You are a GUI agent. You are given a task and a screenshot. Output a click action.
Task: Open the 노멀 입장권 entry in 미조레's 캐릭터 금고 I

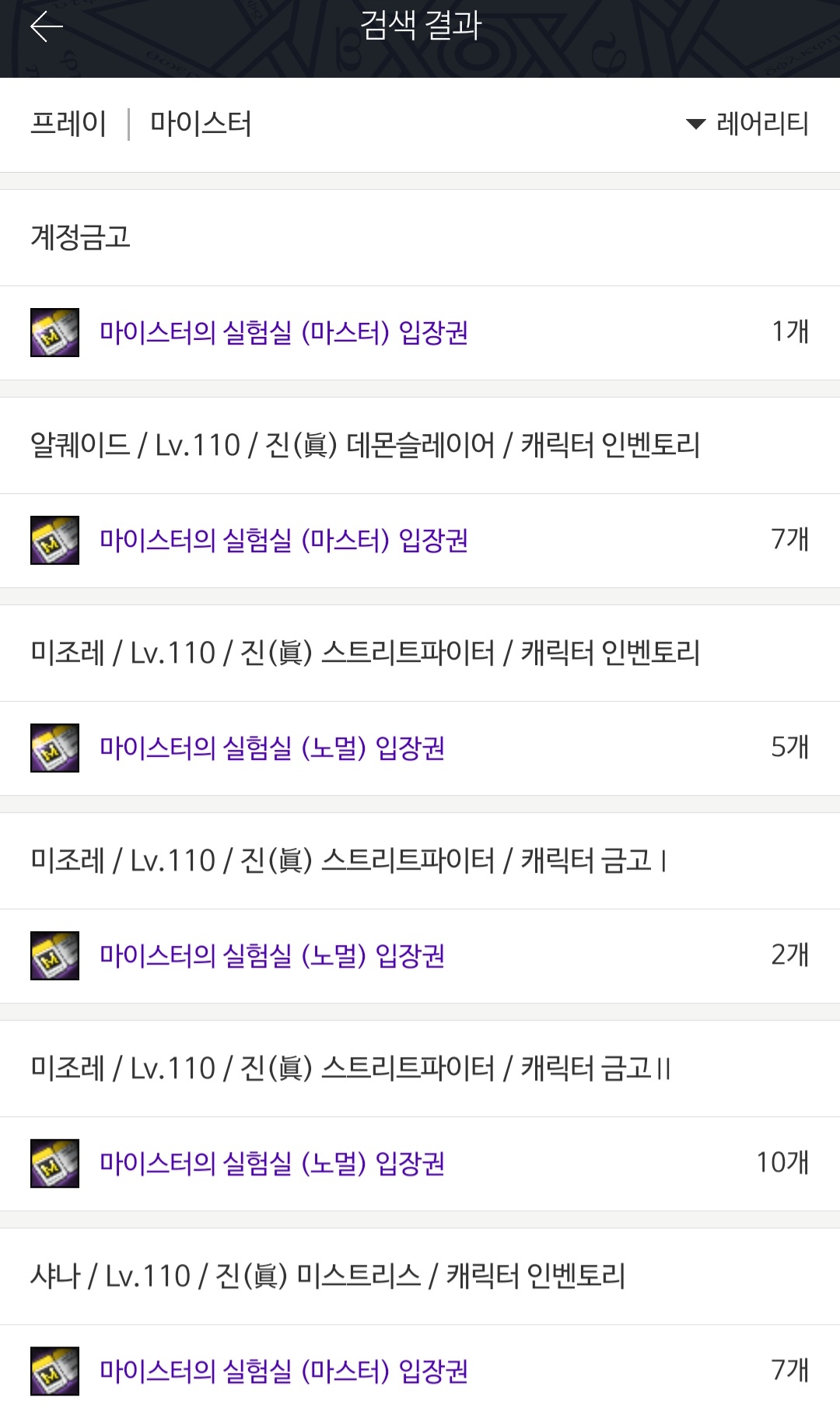272,955
